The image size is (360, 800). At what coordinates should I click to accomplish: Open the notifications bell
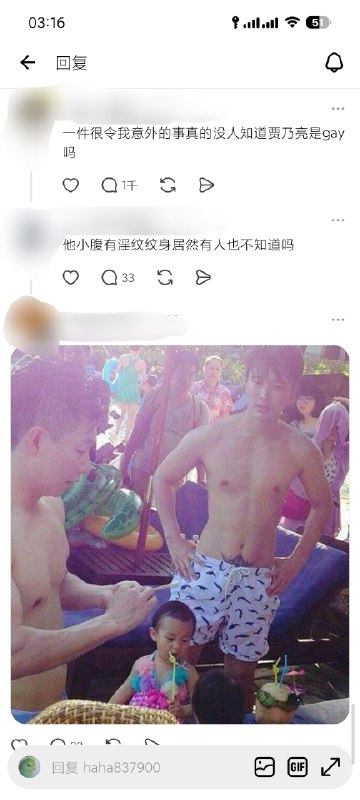coord(334,63)
